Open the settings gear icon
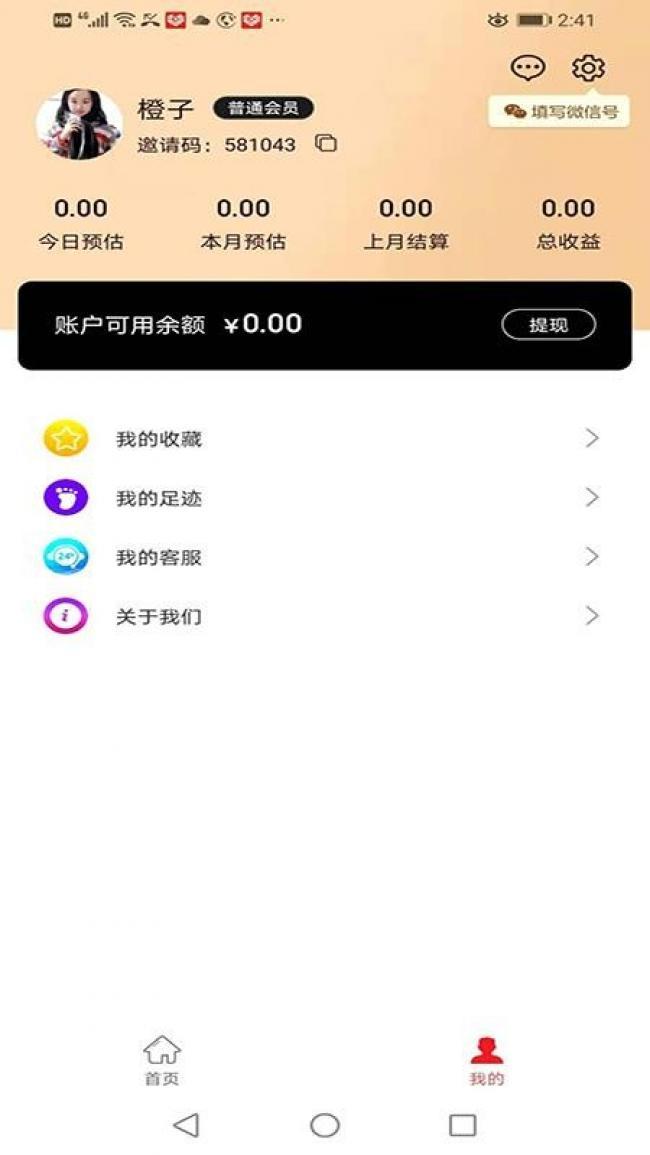Screen dimensions: 650x1155 point(588,68)
